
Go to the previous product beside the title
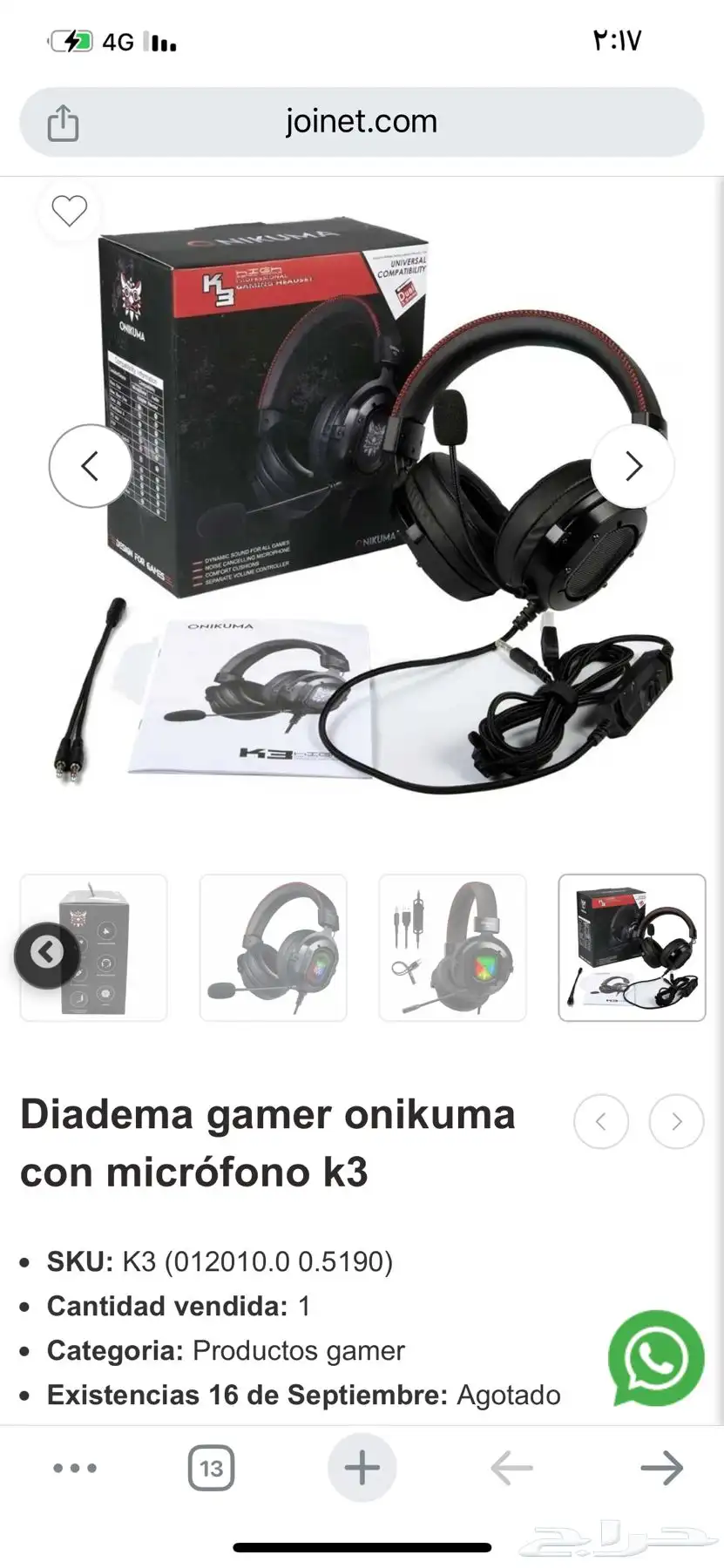click(601, 1122)
